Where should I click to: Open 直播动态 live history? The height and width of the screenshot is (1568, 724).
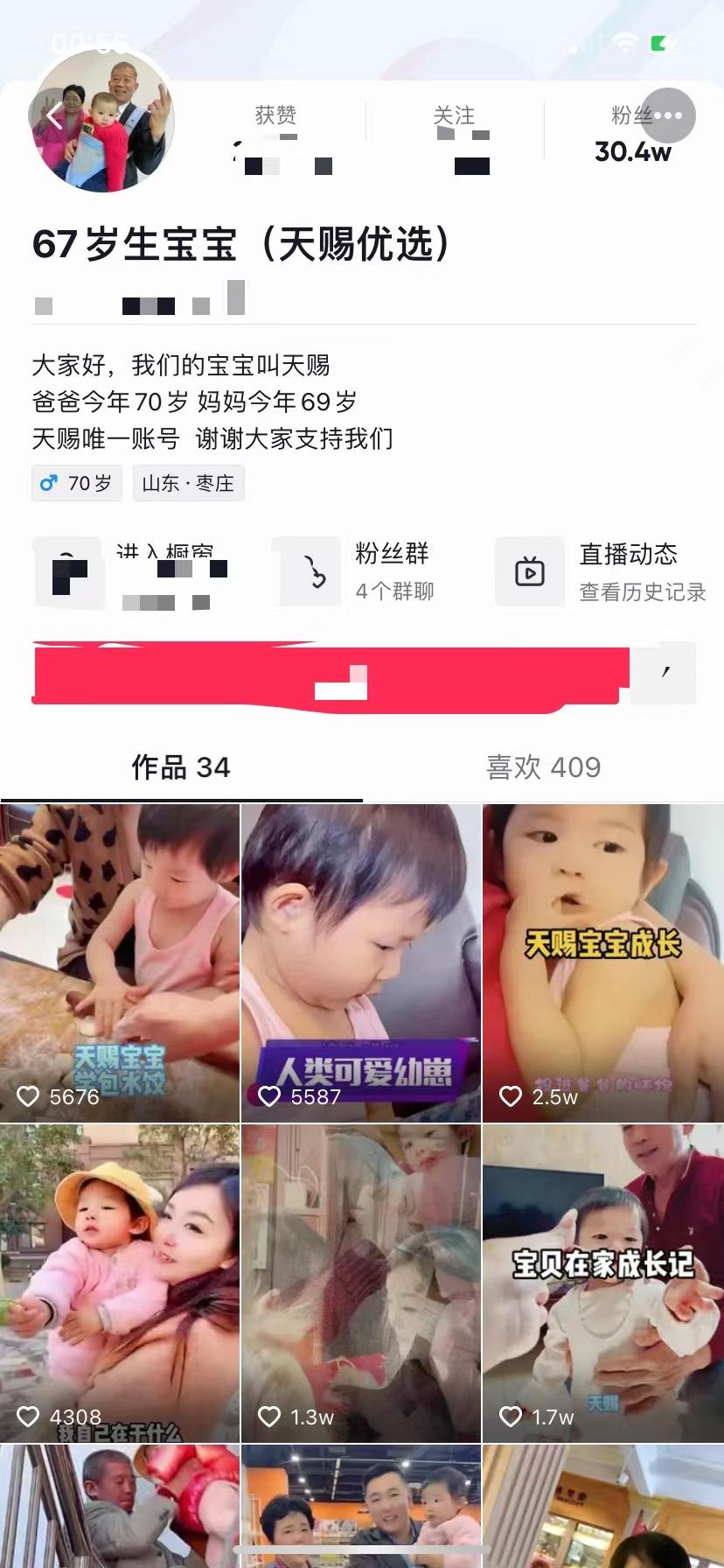tap(602, 572)
